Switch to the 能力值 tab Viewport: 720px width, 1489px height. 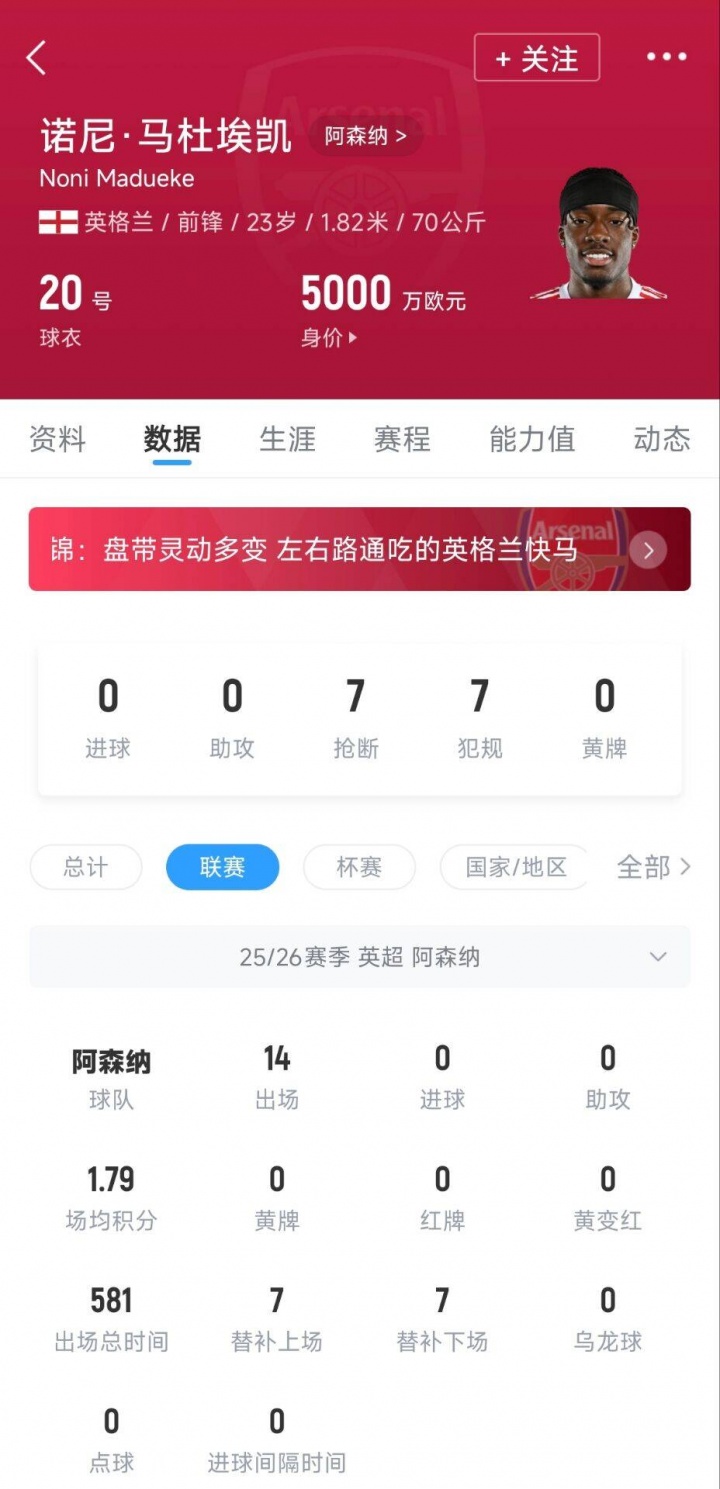[x=532, y=439]
